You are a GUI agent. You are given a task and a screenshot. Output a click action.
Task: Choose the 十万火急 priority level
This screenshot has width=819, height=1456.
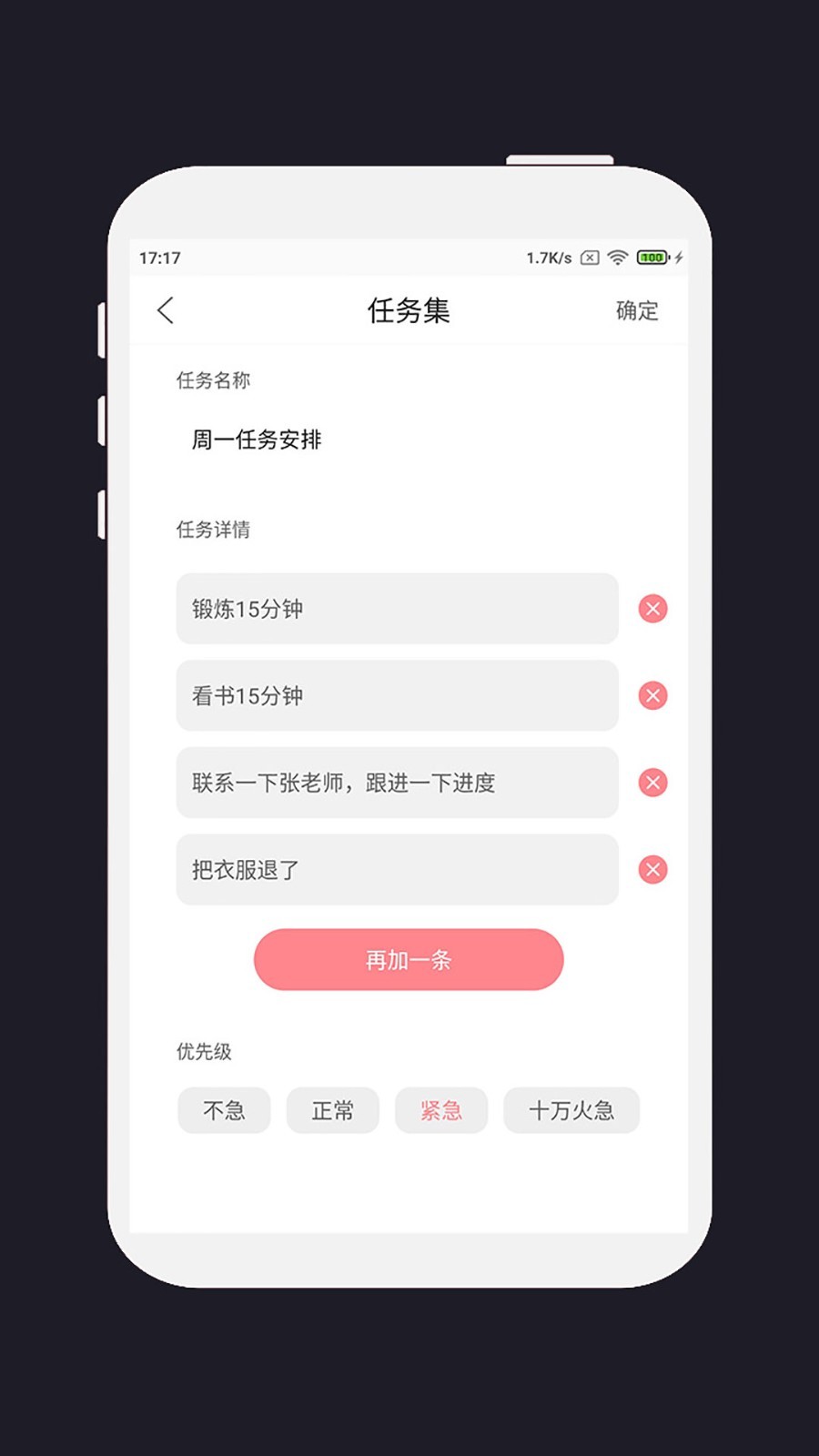[571, 1110]
